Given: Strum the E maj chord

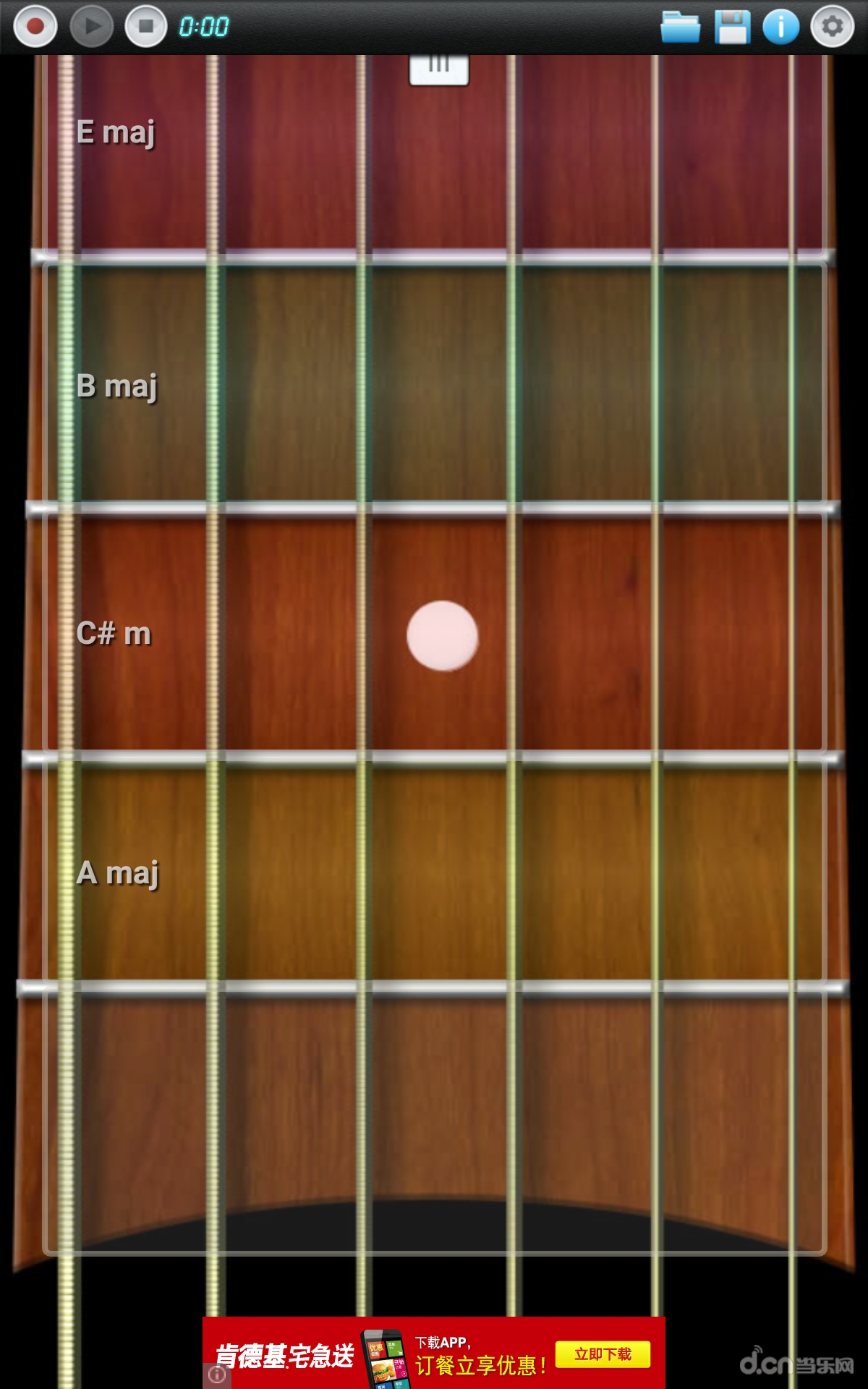Looking at the screenshot, I should tap(116, 132).
